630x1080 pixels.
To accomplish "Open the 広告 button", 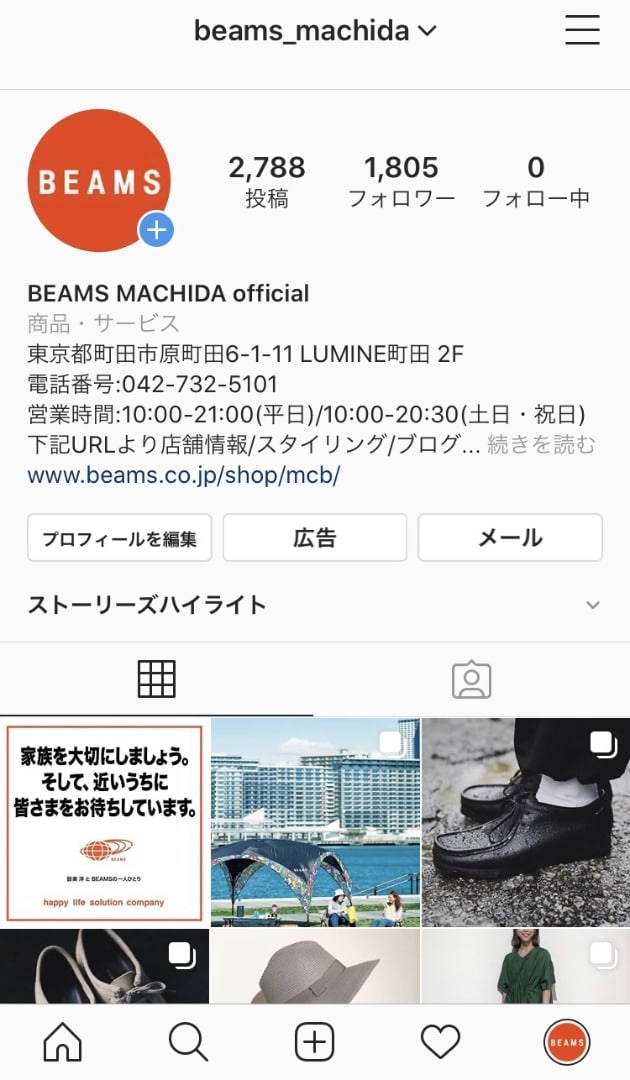I will pos(314,538).
